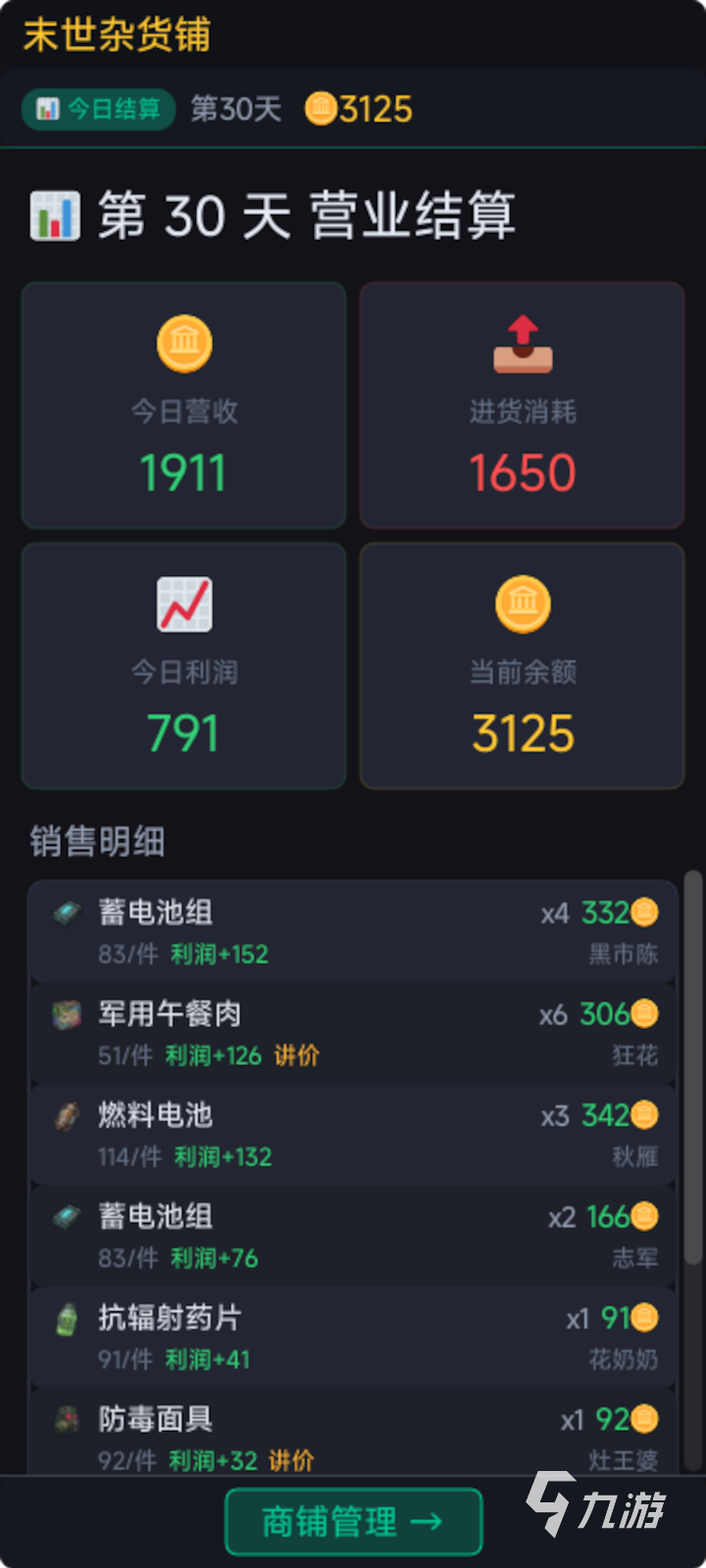Click the coin icon above 当前余额
706x1568 pixels.
(x=522, y=605)
